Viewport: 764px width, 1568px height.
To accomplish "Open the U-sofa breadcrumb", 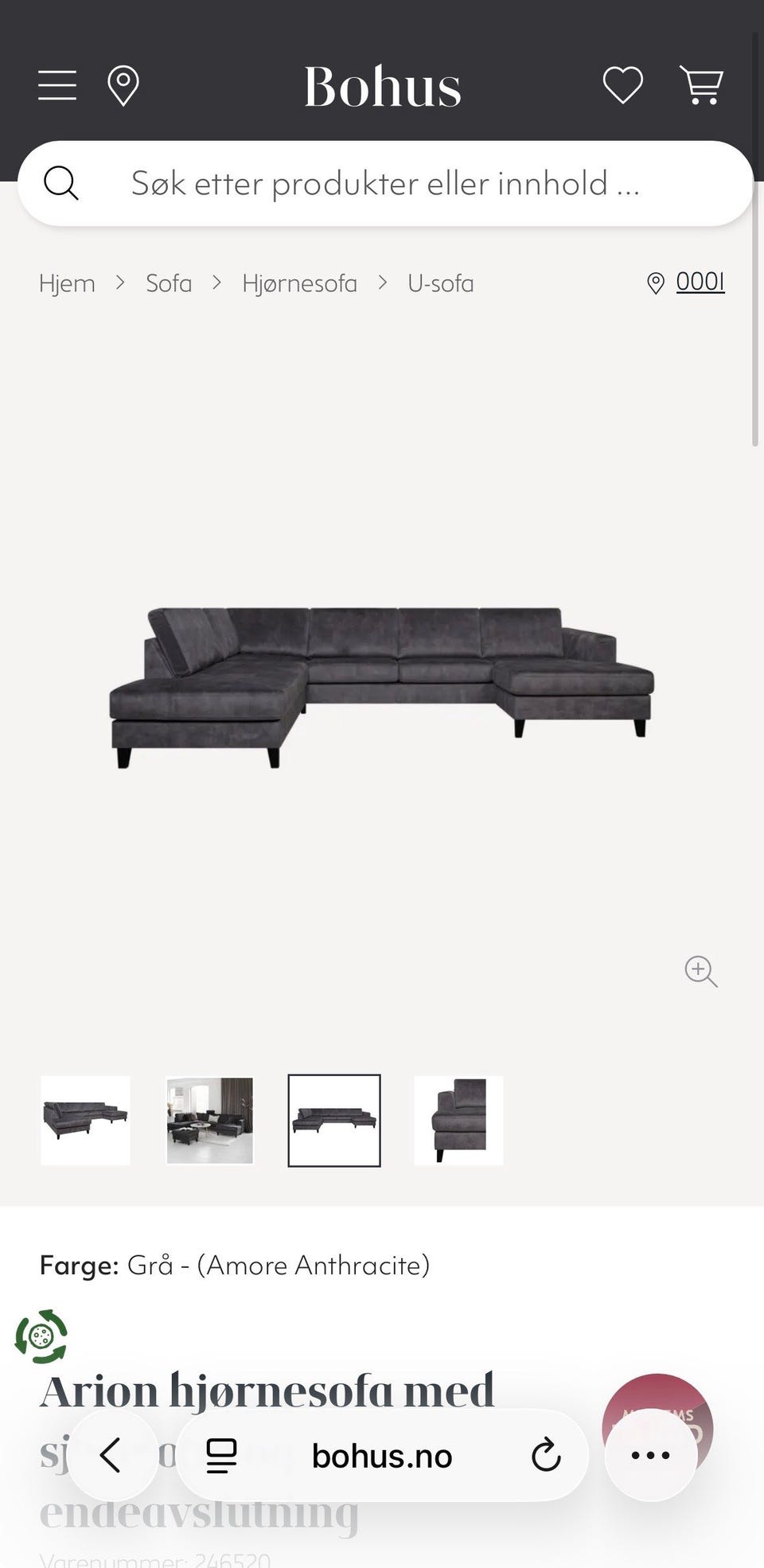I will pyautogui.click(x=440, y=283).
